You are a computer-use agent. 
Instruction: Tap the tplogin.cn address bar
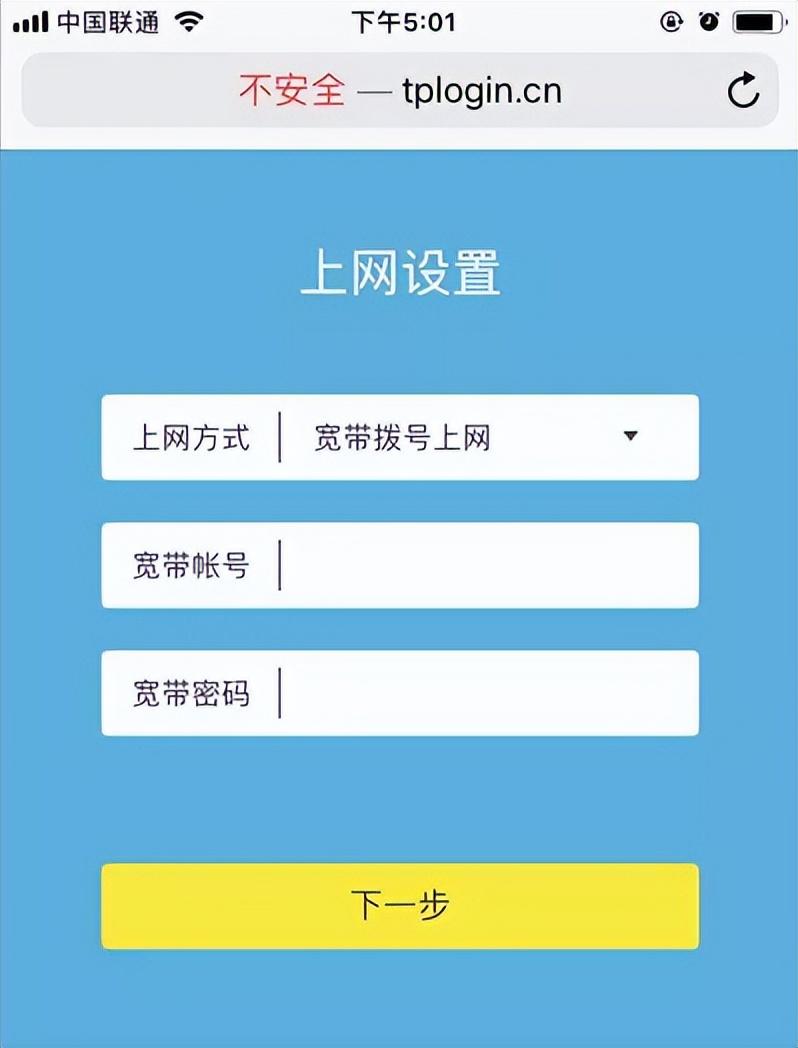click(400, 91)
